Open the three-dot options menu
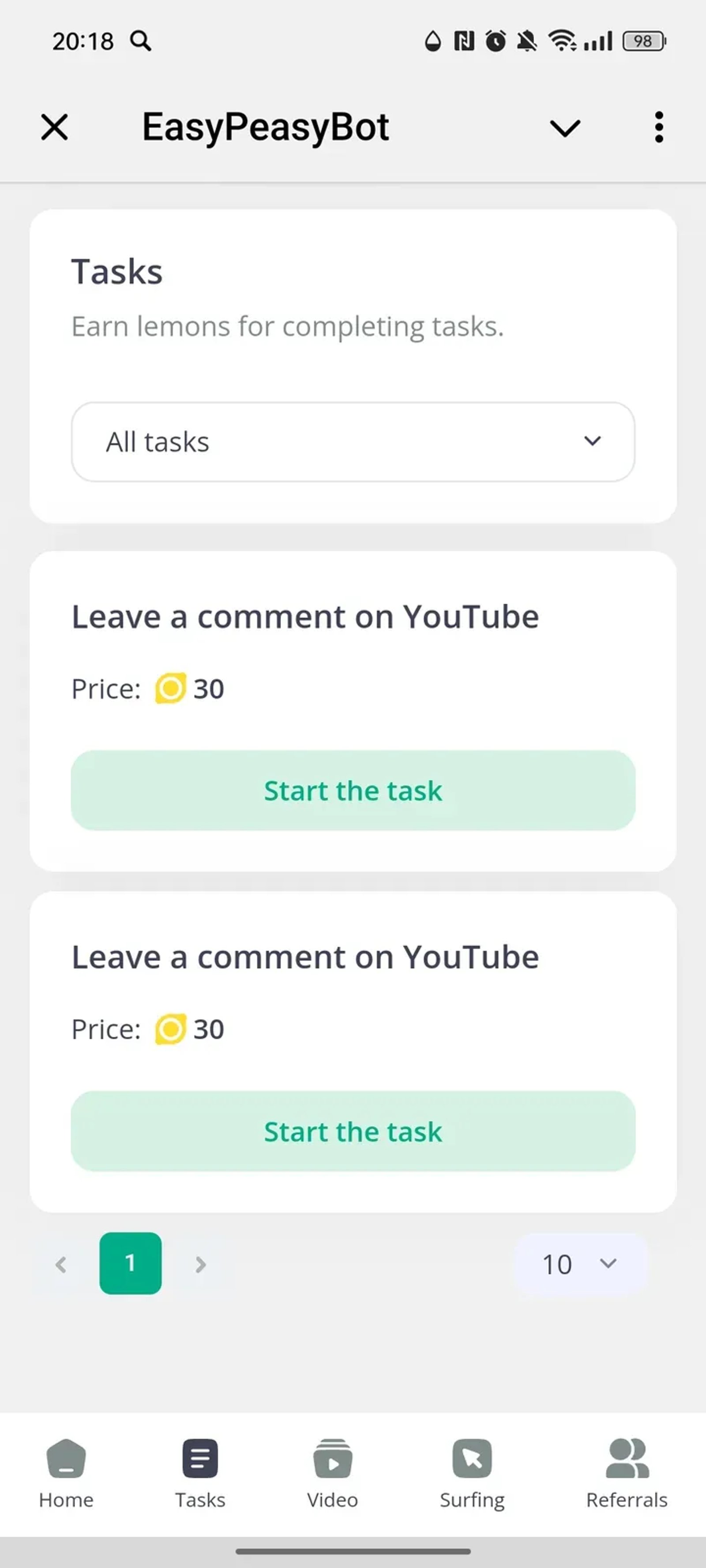 (658, 127)
